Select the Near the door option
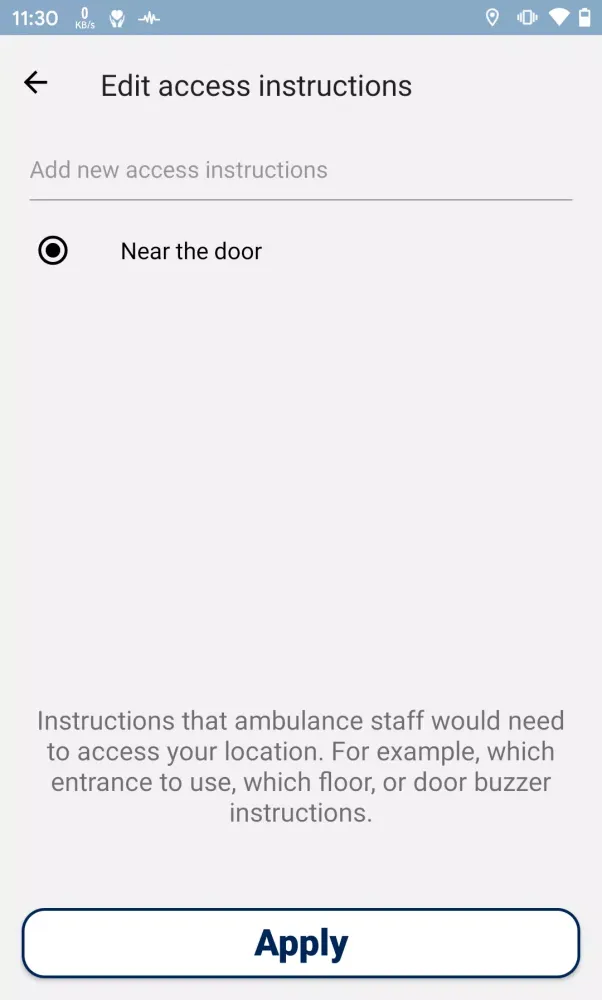Image resolution: width=602 pixels, height=1000 pixels. click(53, 251)
